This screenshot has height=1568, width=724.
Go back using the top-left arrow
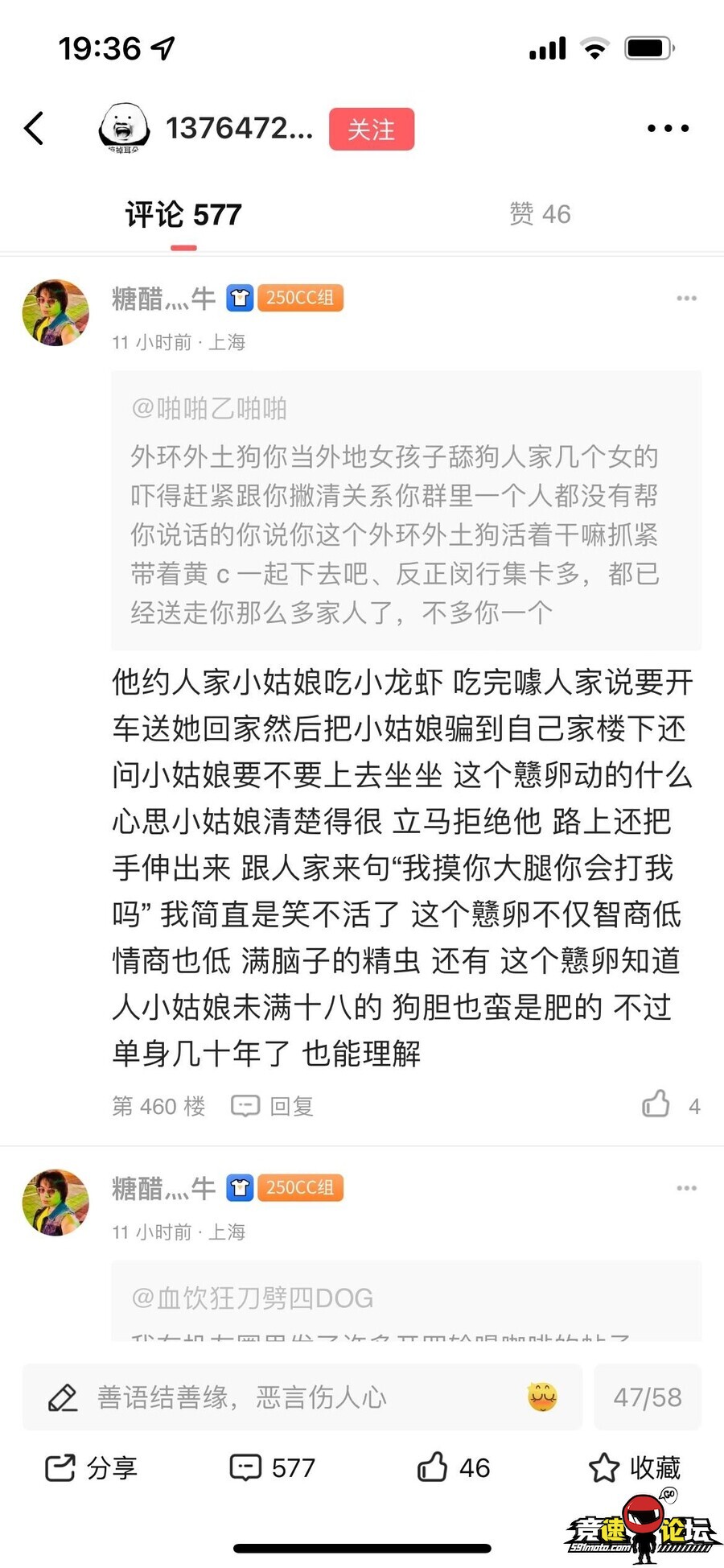pos(34,129)
